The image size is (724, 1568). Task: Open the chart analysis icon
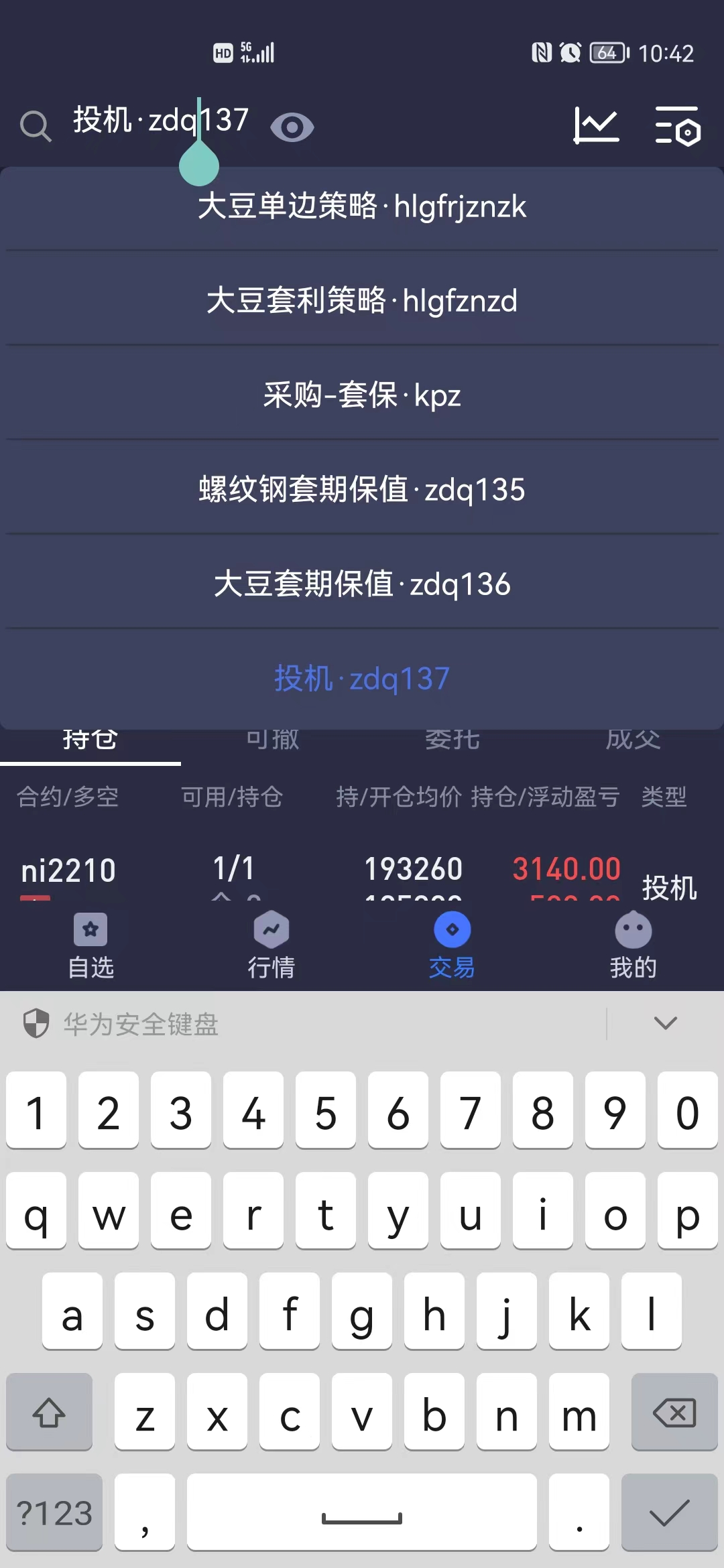tap(596, 125)
